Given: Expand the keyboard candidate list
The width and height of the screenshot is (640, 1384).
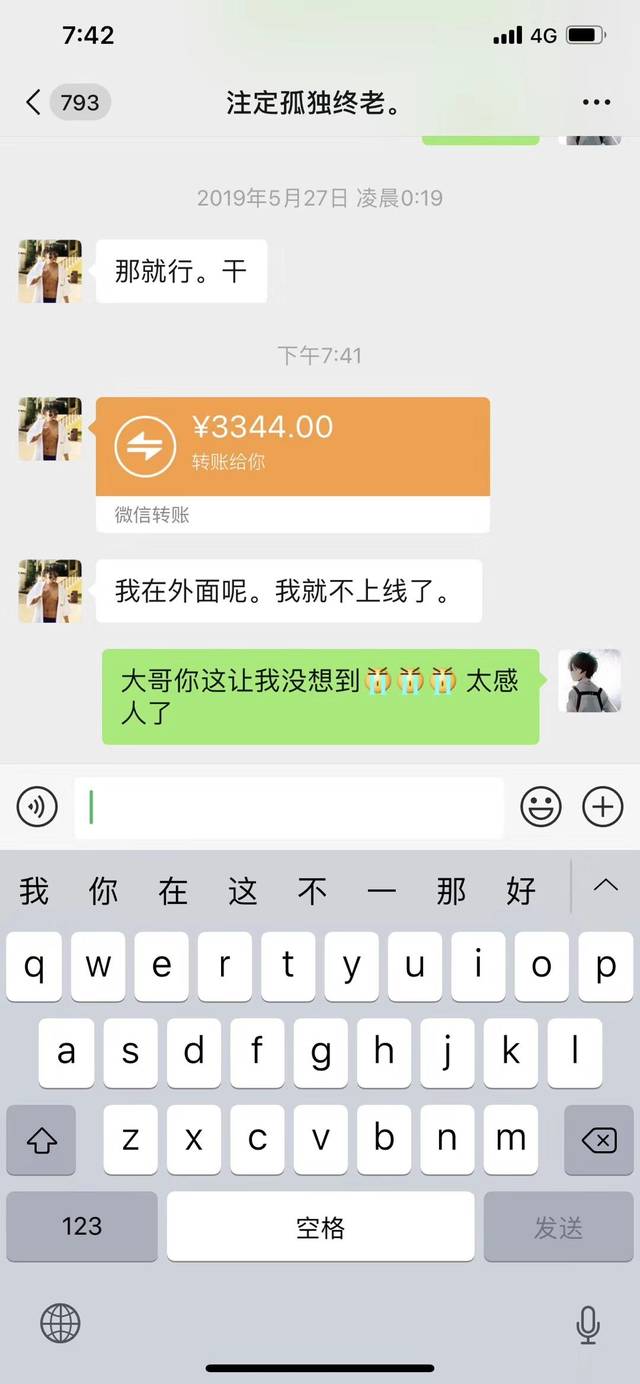Looking at the screenshot, I should tap(605, 886).
